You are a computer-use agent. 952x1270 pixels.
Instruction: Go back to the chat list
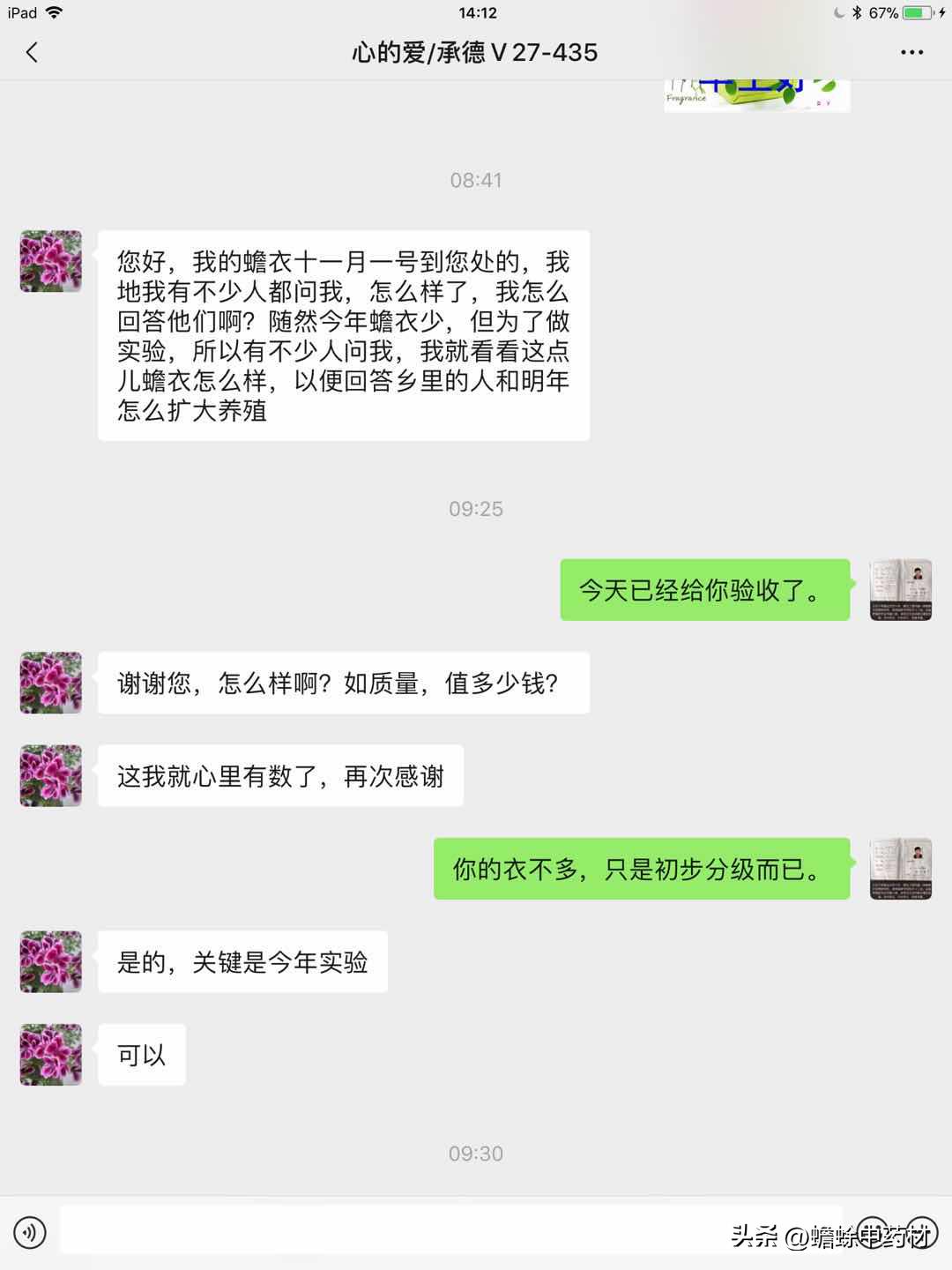(x=33, y=53)
